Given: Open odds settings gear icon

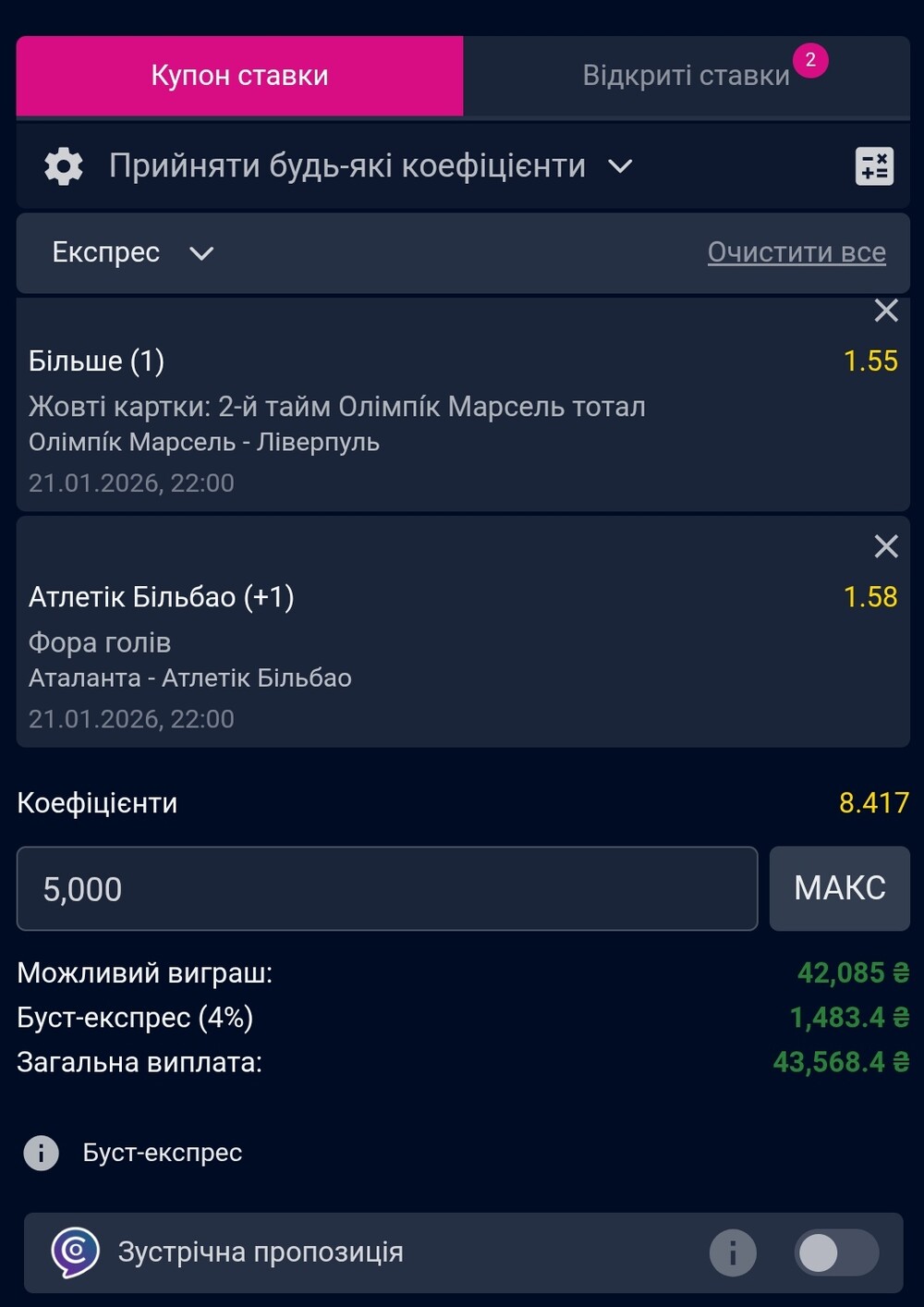Looking at the screenshot, I should click(64, 167).
